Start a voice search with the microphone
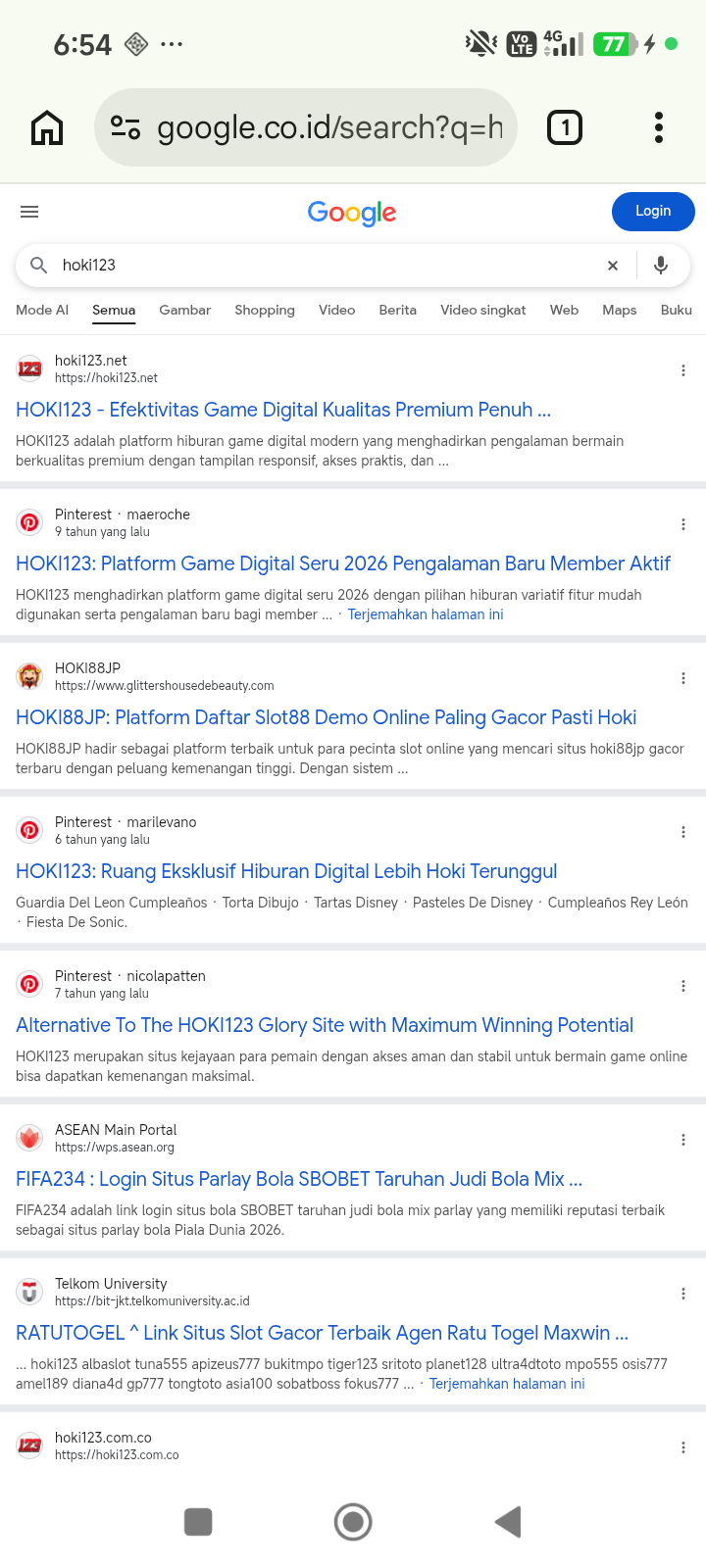706x1568 pixels. [661, 266]
